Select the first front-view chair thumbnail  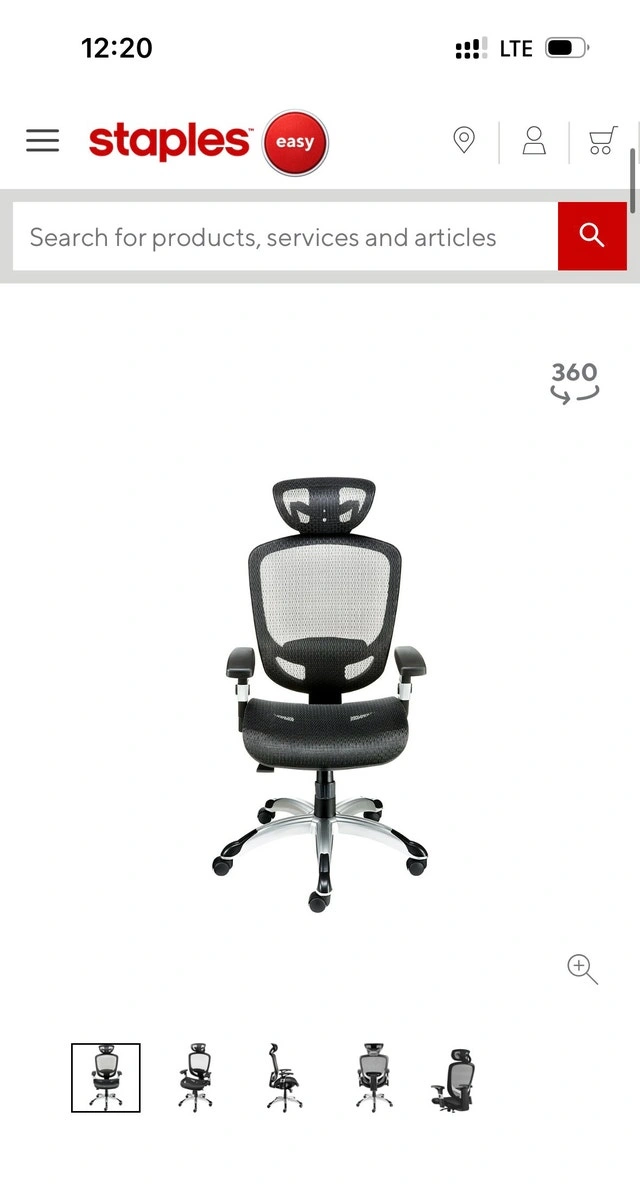[x=106, y=1077]
